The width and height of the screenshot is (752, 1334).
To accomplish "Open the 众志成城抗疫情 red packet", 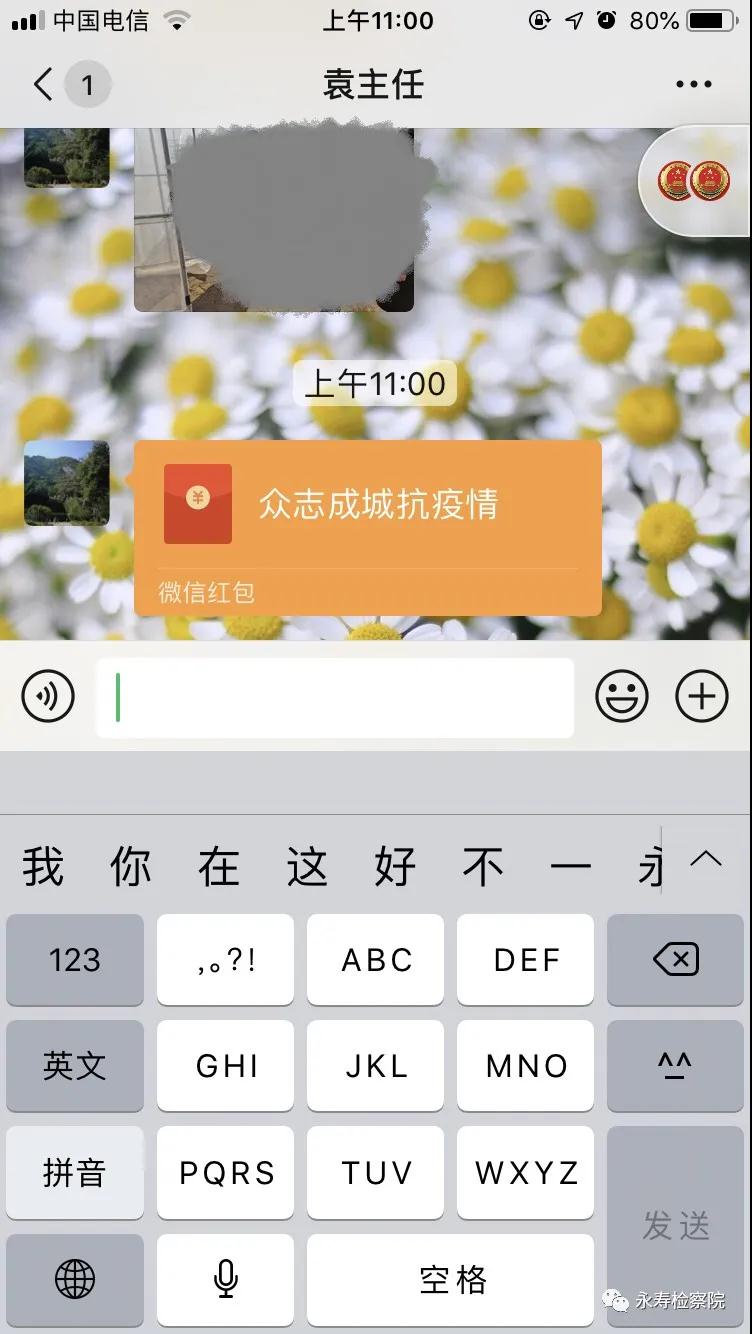I will [x=368, y=528].
